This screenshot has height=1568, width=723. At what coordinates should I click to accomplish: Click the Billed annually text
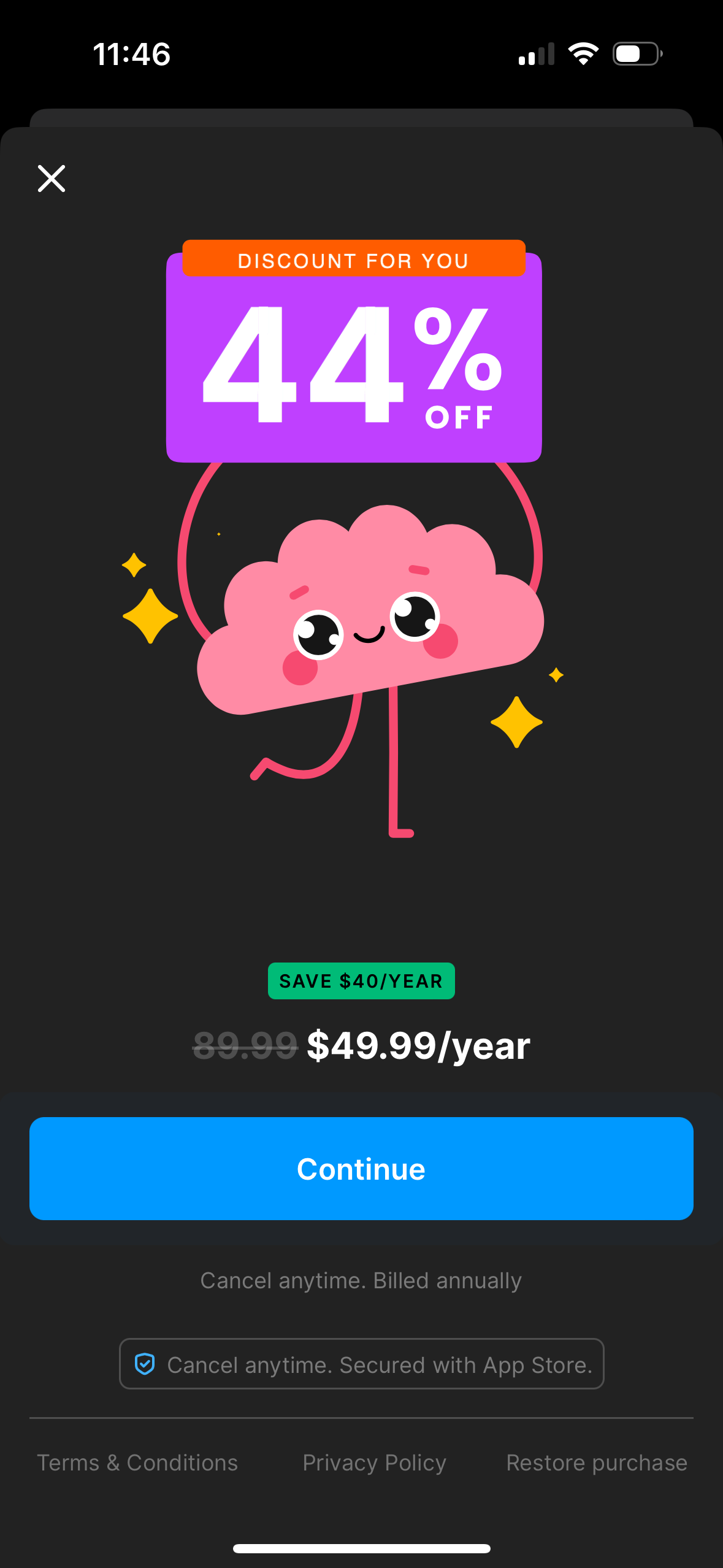[x=361, y=1280]
